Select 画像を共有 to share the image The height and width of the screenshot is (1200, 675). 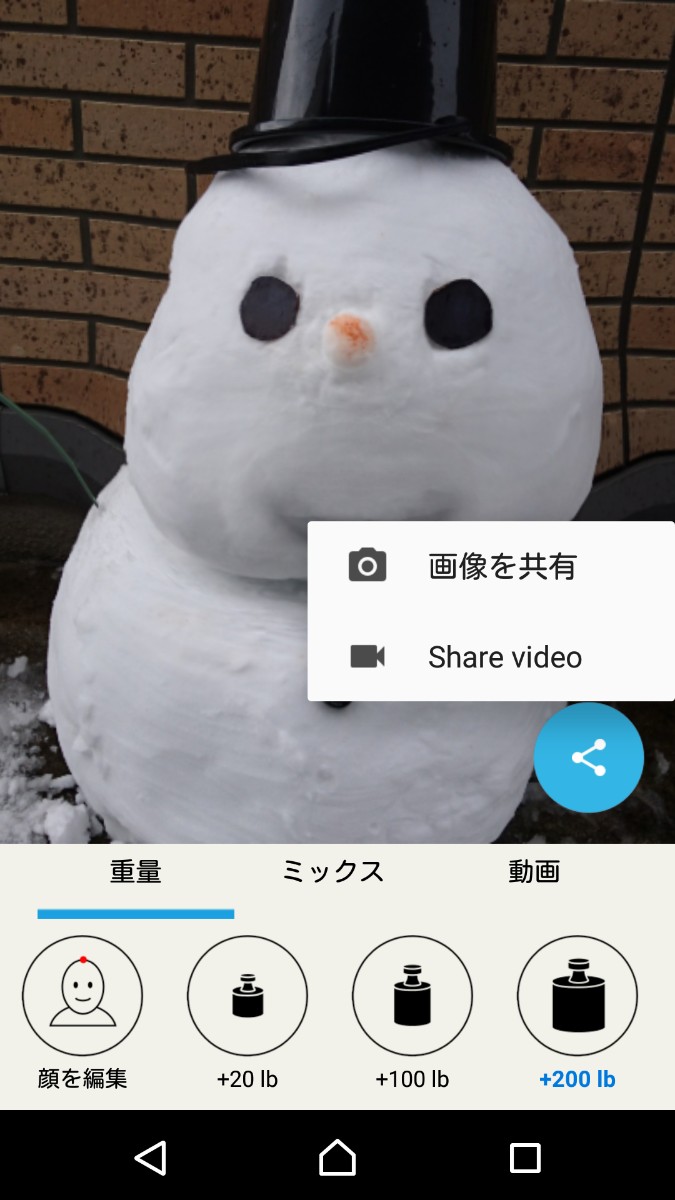(490, 566)
